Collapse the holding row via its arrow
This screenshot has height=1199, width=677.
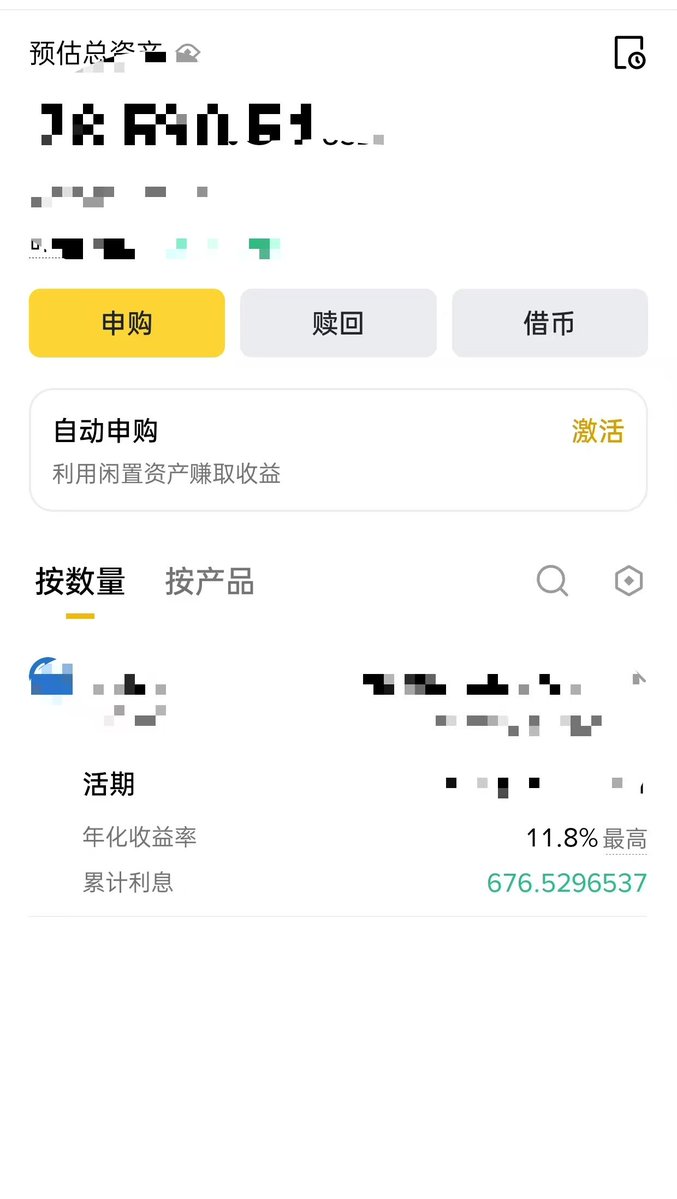(640, 677)
